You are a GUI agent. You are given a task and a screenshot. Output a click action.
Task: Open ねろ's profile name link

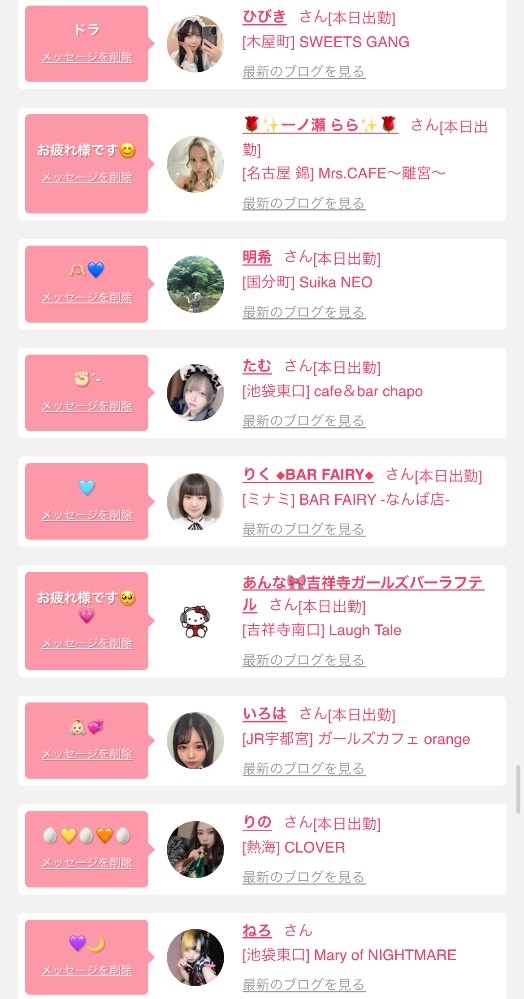click(x=257, y=931)
